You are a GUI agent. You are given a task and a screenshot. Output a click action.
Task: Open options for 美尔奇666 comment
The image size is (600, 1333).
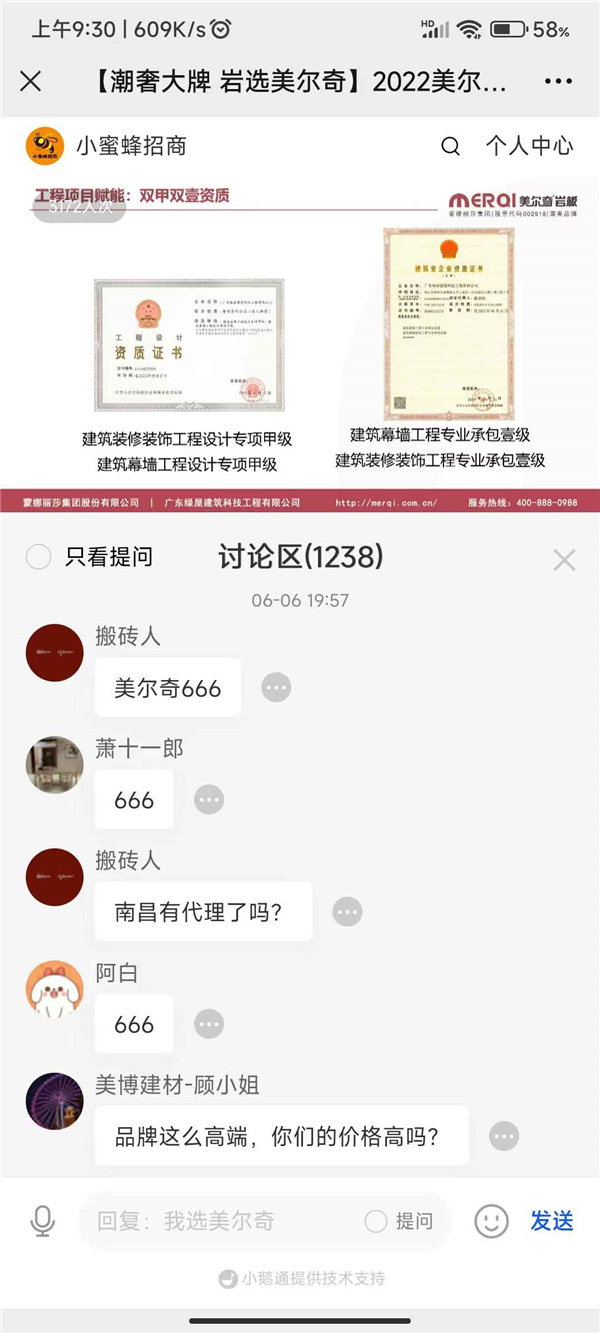276,687
